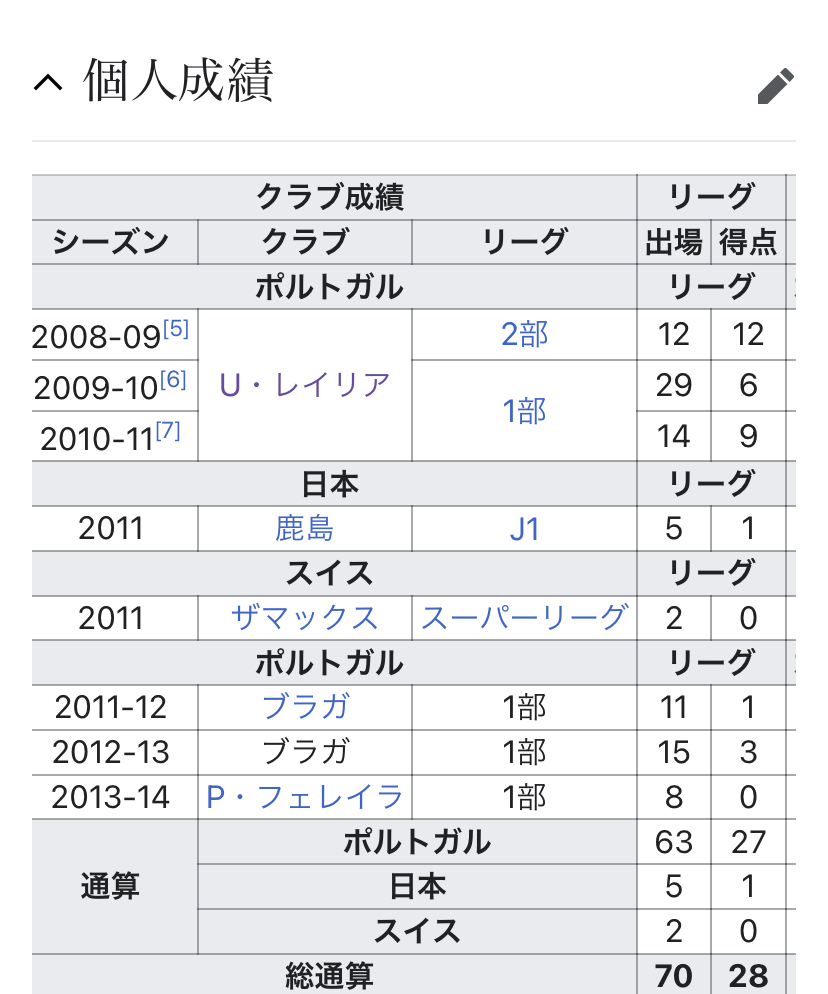Visit the J1 league page

point(524,528)
